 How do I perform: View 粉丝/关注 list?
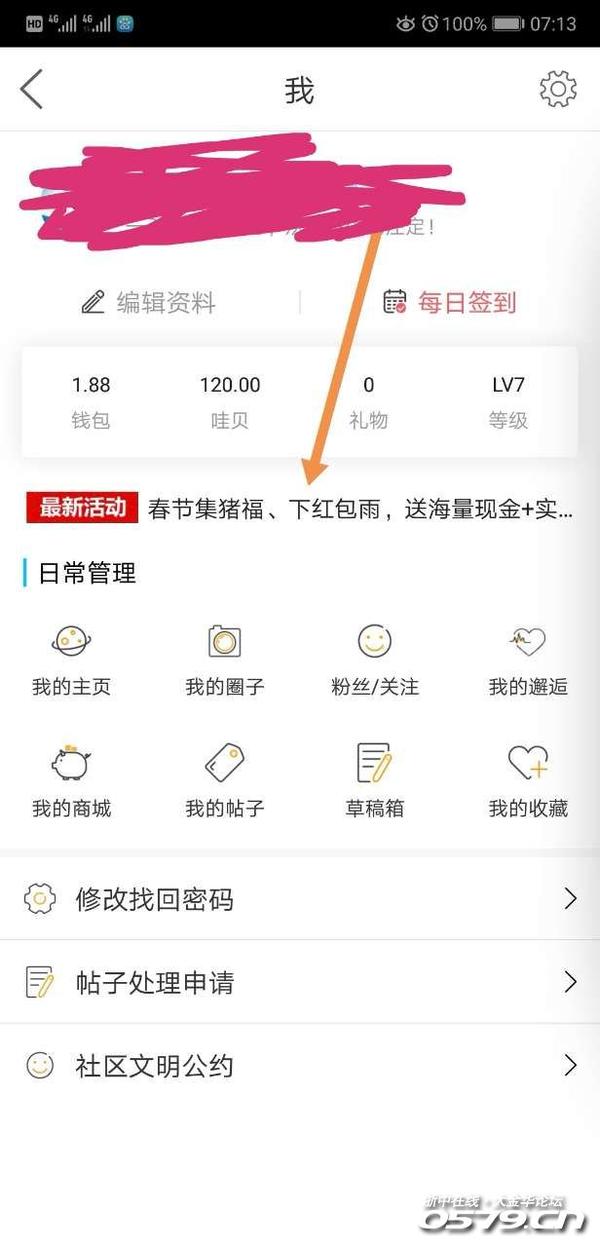[375, 659]
